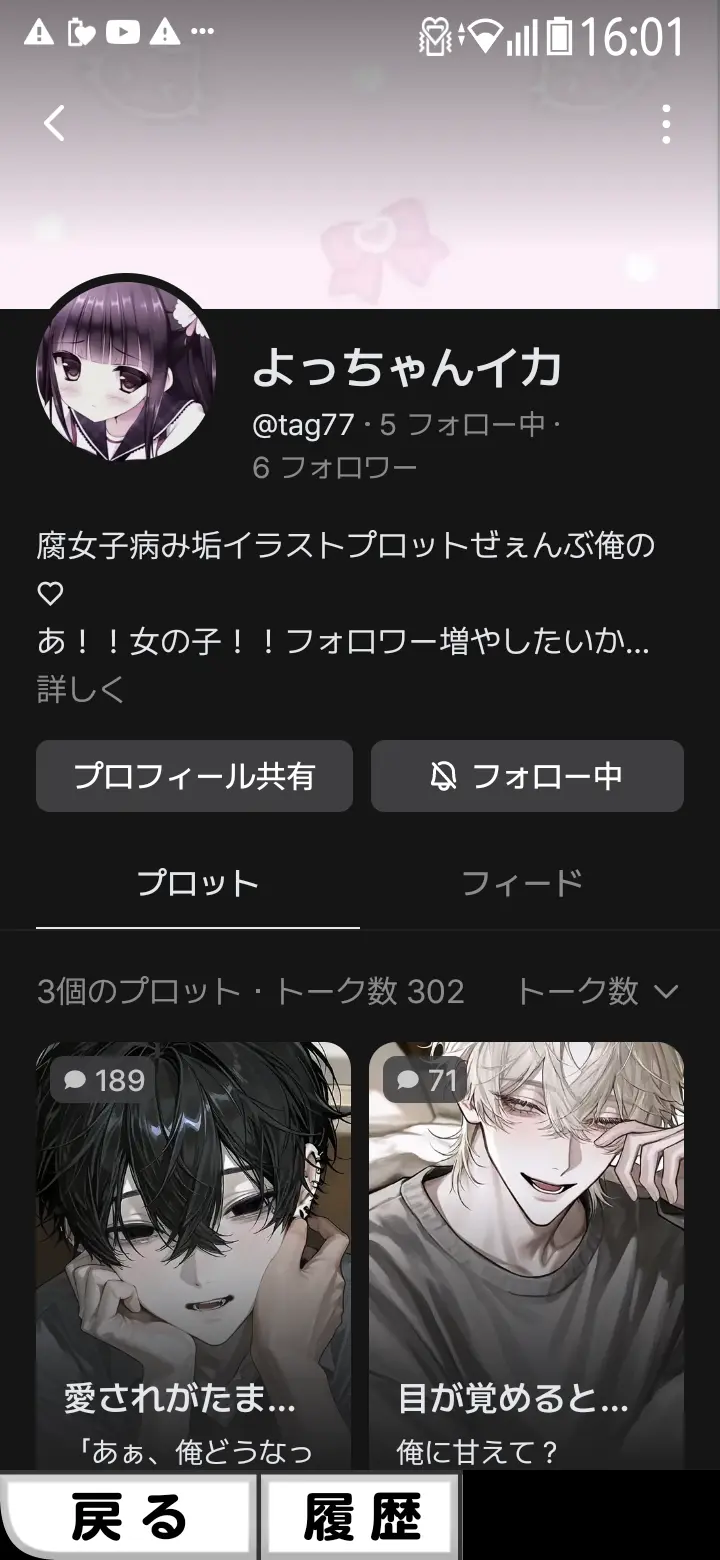720x1560 pixels.
Task: Share this profile via プロフィール共有
Action: pyautogui.click(x=194, y=776)
